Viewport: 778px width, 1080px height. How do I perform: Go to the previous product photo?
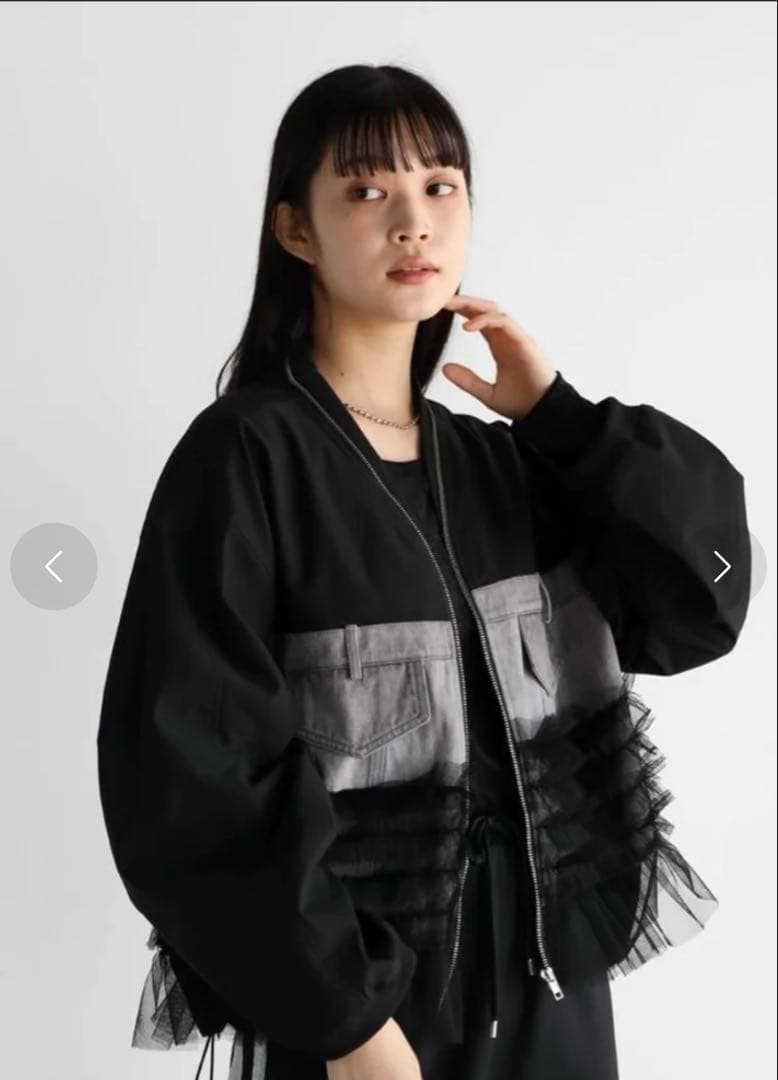click(54, 567)
